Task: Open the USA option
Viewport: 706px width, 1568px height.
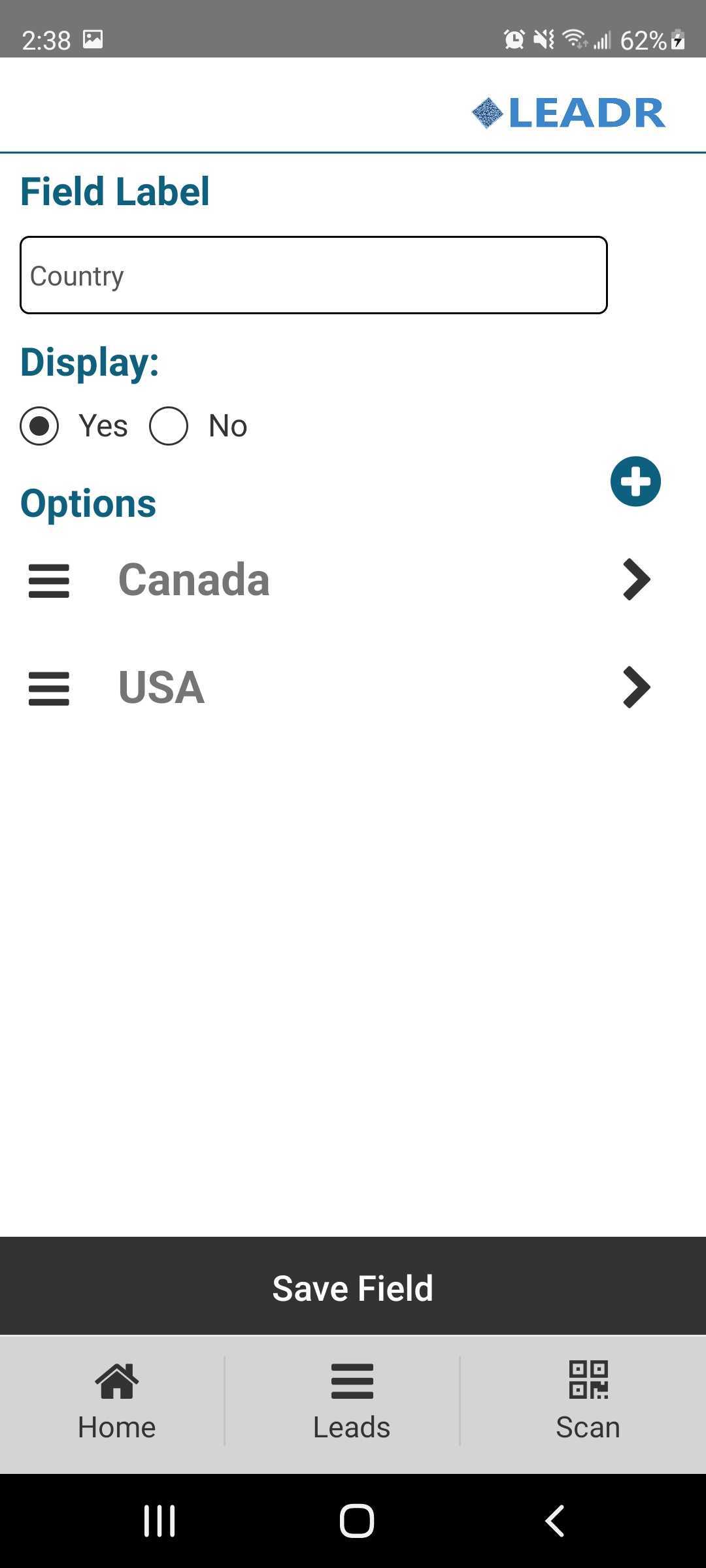Action: (x=353, y=687)
